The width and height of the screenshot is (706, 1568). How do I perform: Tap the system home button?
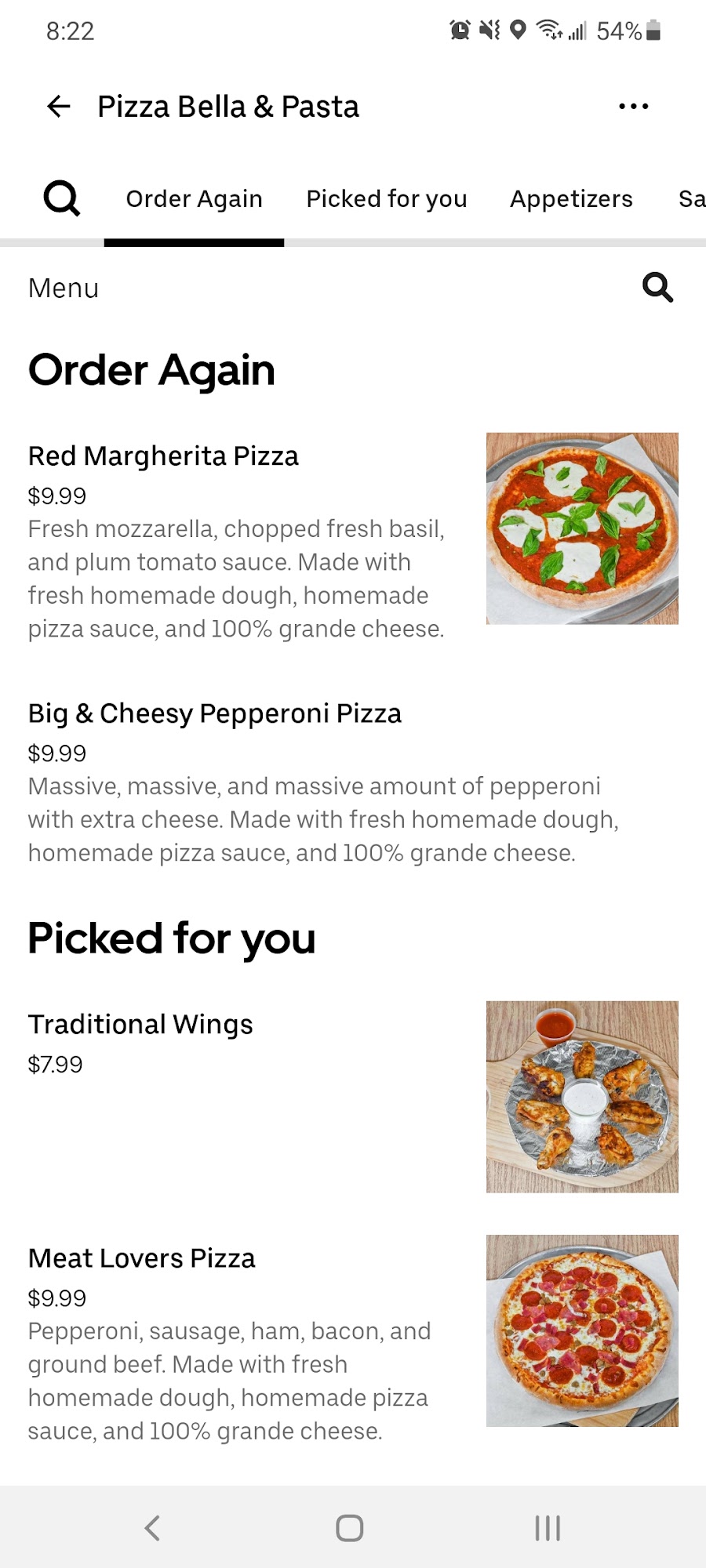click(350, 1527)
